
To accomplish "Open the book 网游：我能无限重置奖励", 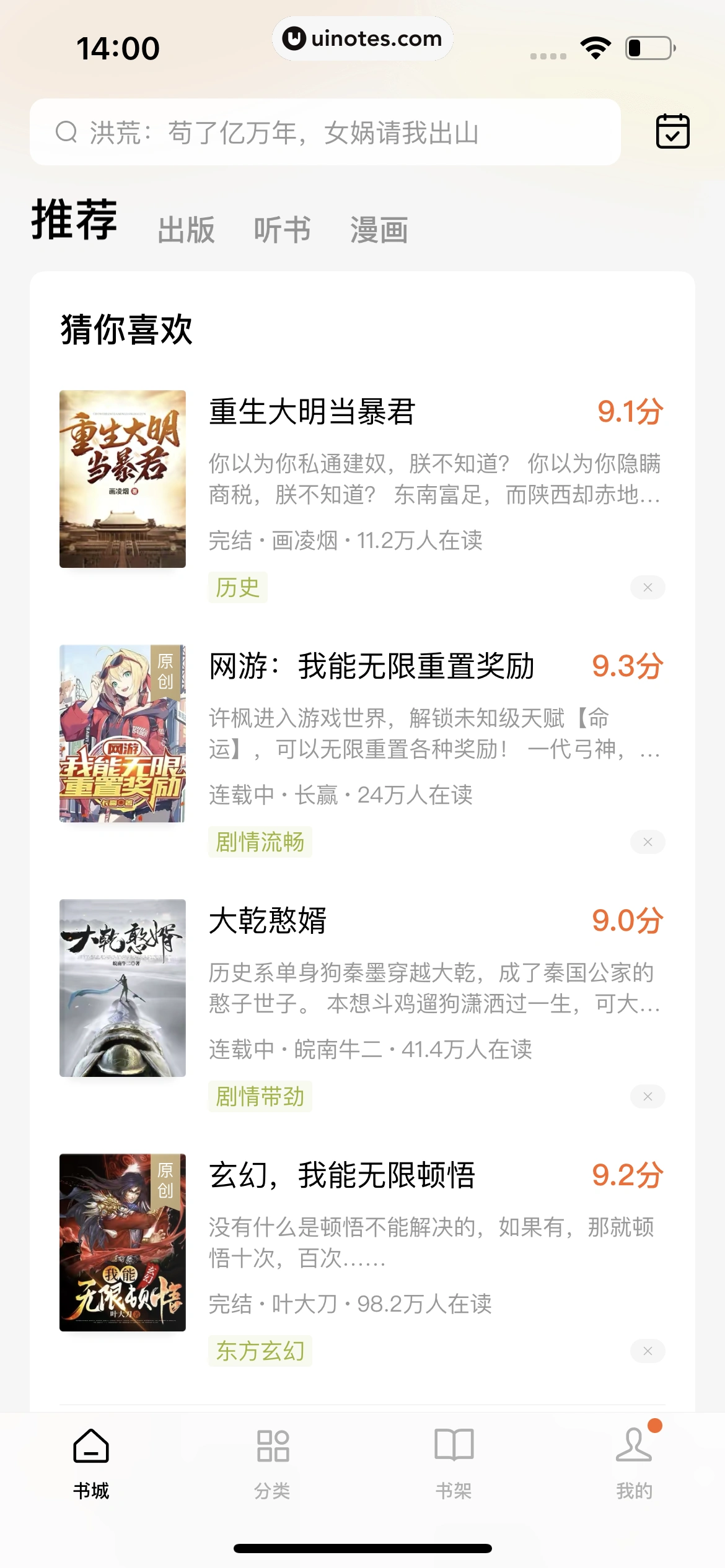I will pos(371,666).
